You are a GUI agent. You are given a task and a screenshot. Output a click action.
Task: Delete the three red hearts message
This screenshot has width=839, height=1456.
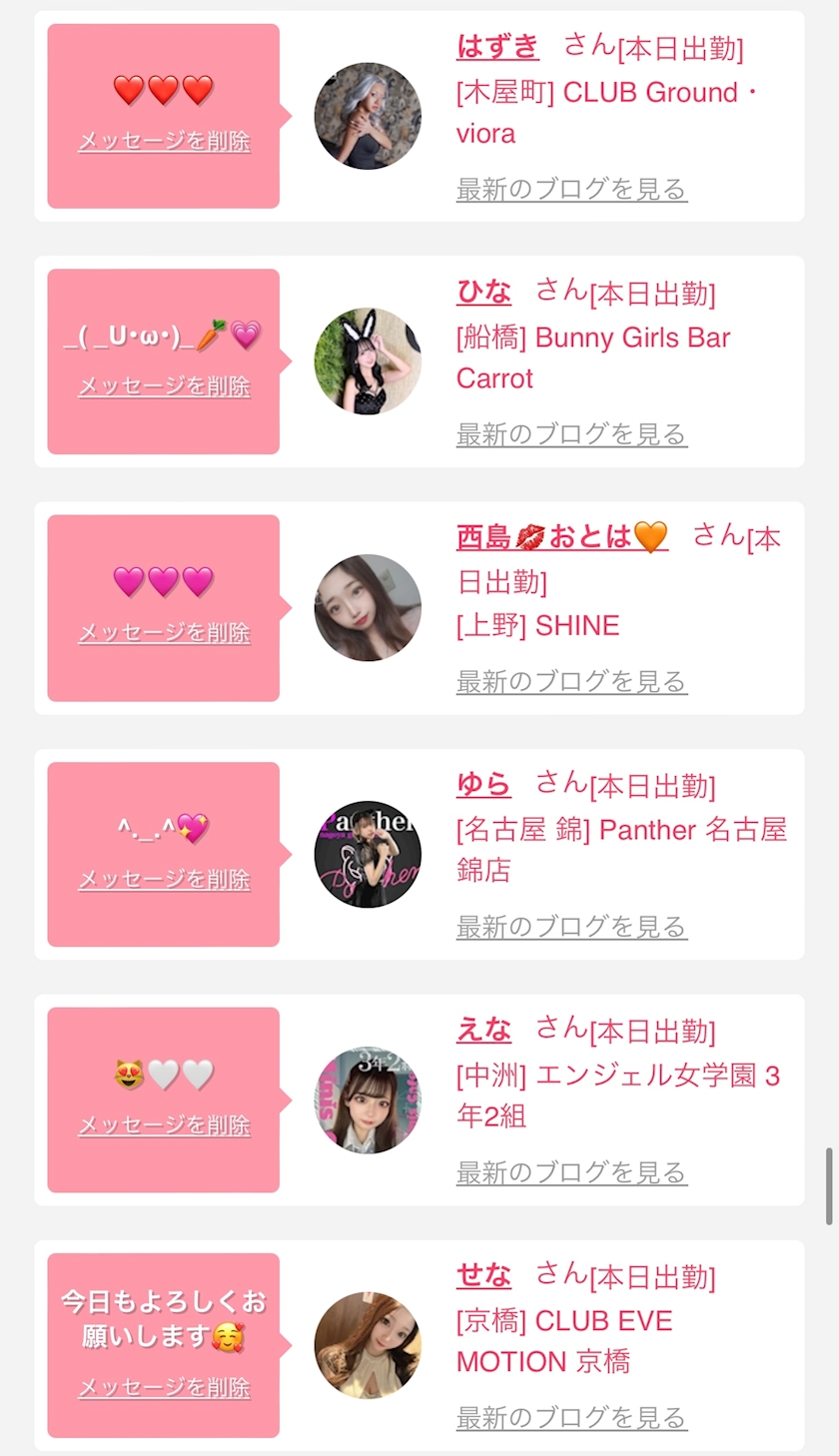point(164,141)
